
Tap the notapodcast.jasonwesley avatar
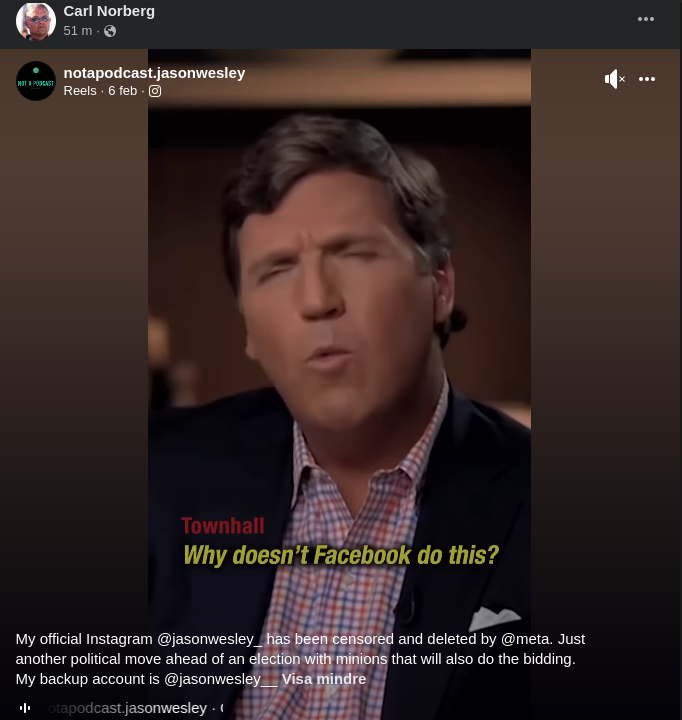pyautogui.click(x=36, y=81)
